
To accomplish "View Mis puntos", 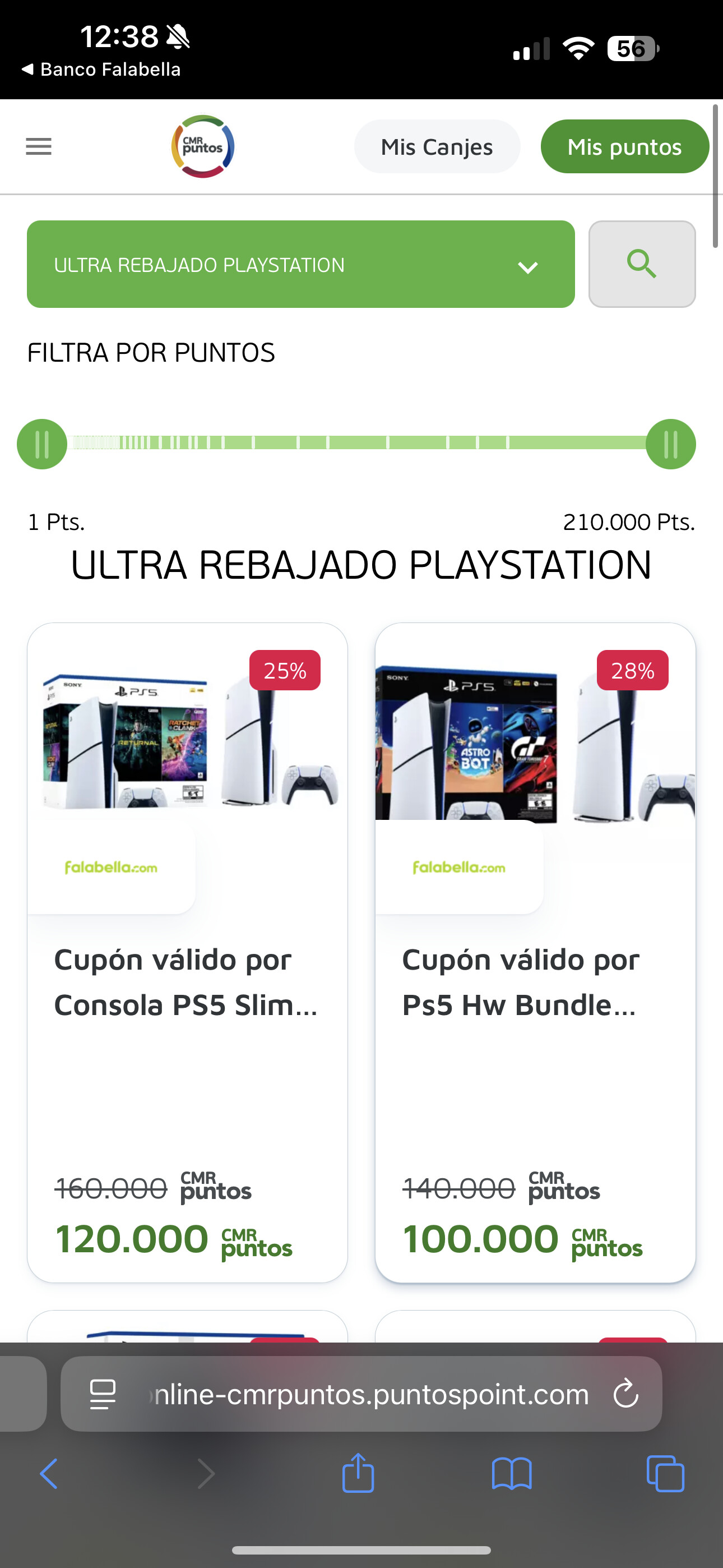I will click(x=624, y=147).
